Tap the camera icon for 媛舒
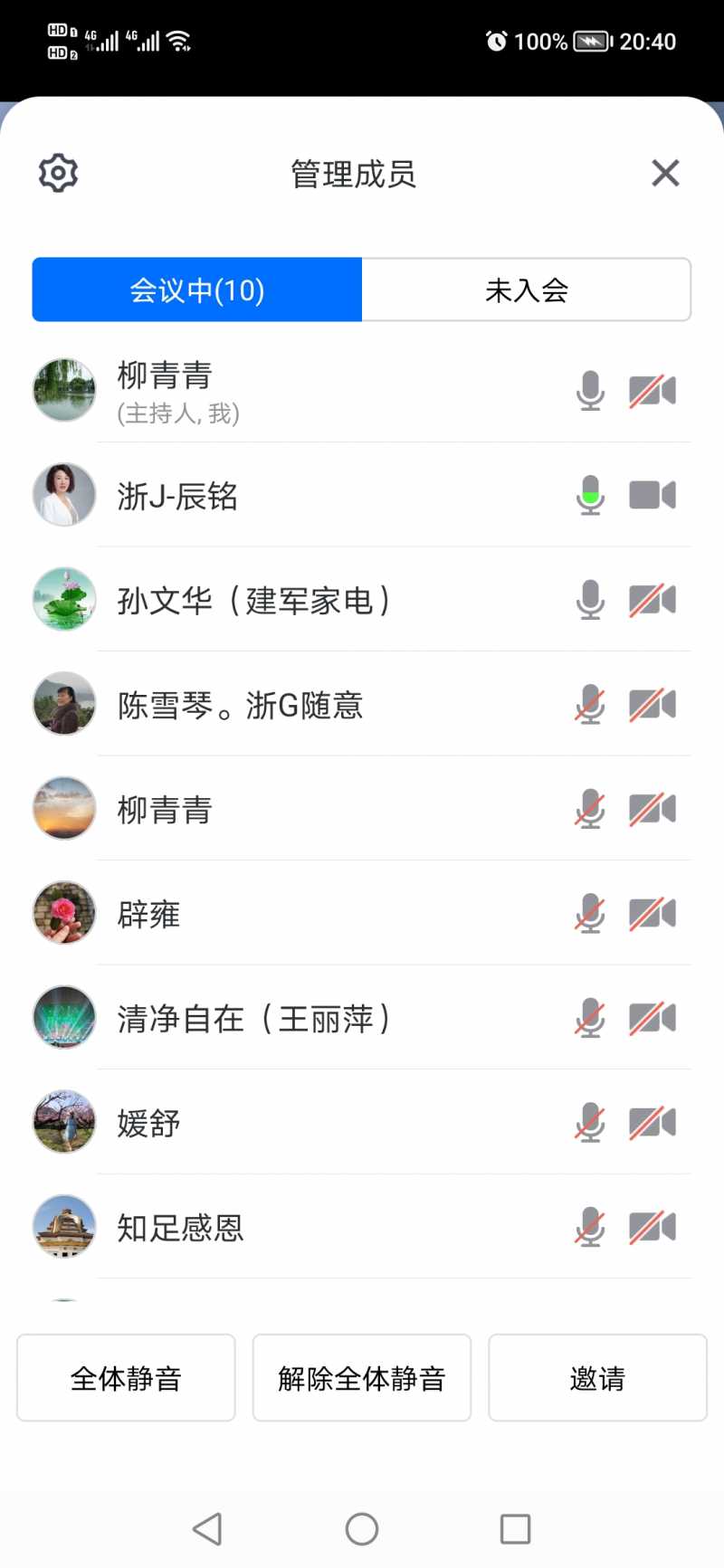Screen dimensions: 724x1568 tap(653, 1123)
